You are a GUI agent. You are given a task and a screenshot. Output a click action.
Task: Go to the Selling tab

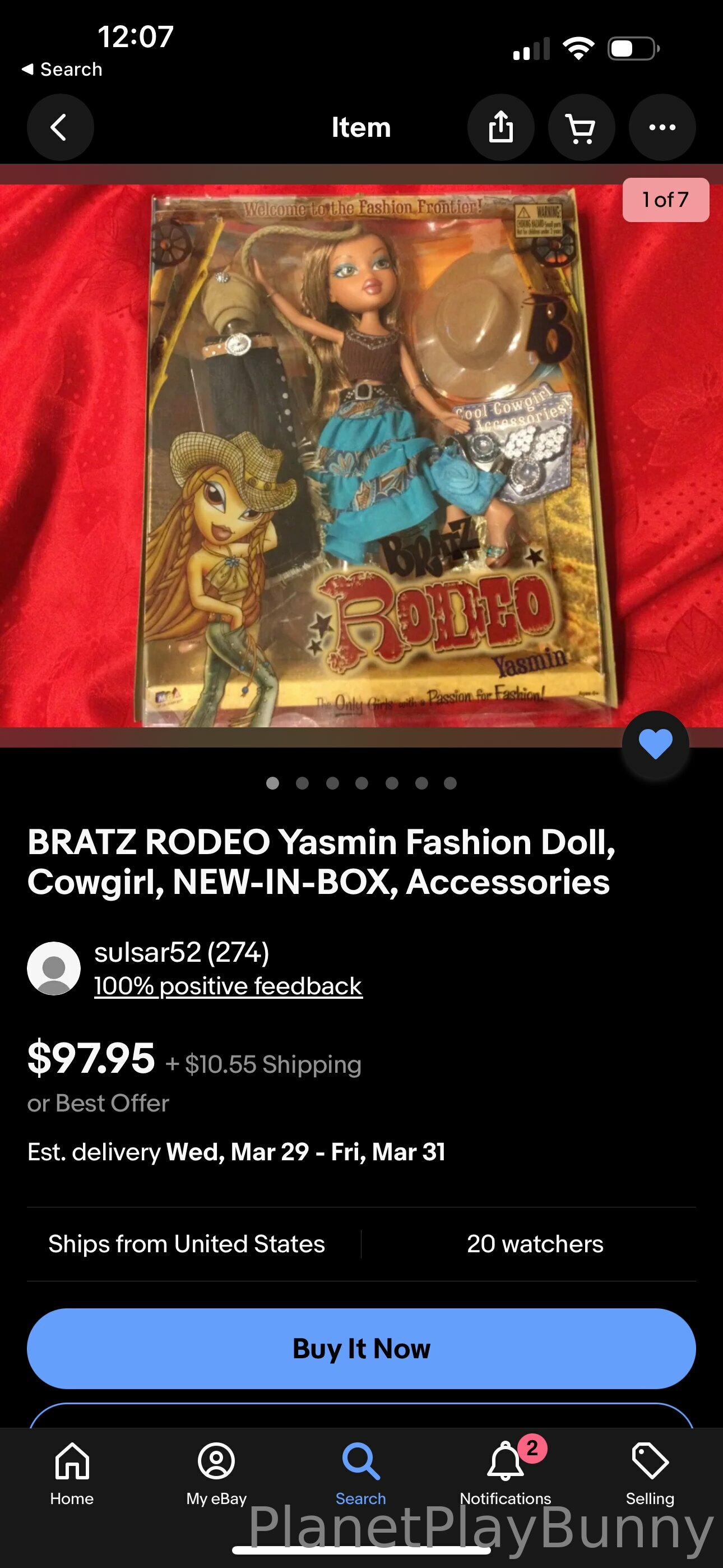click(650, 1472)
